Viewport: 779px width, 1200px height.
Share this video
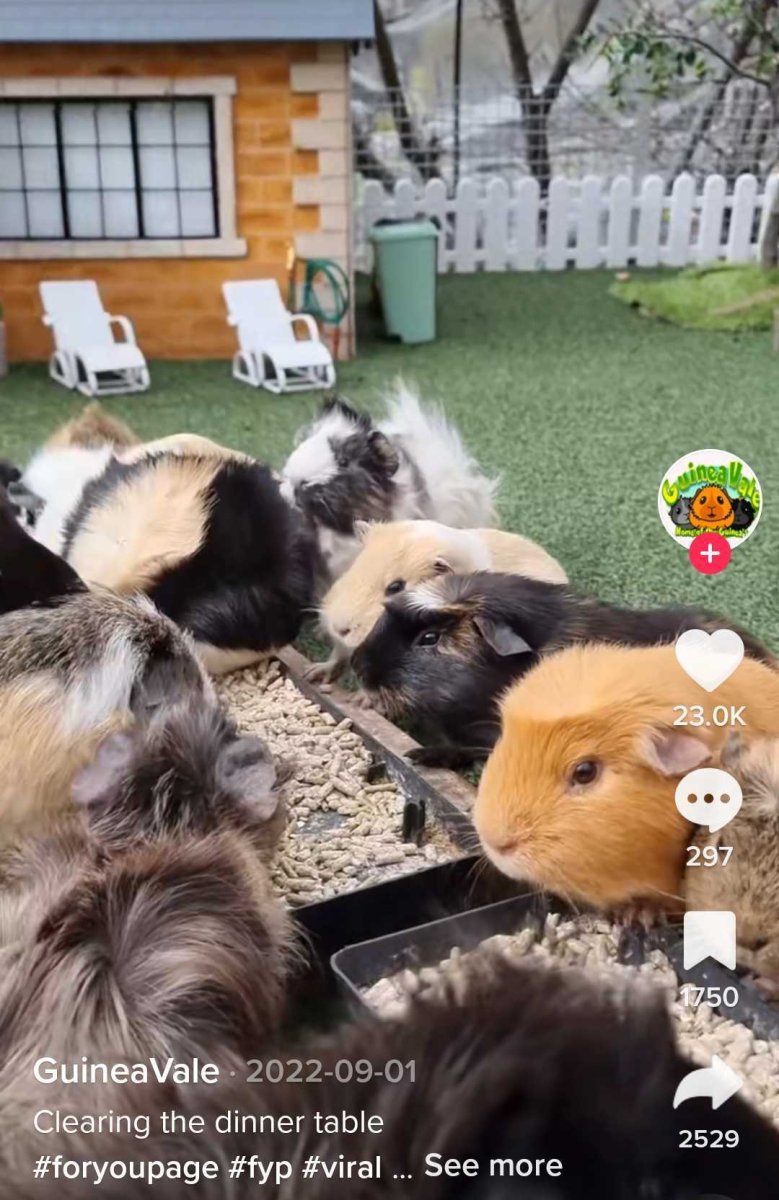point(708,1084)
